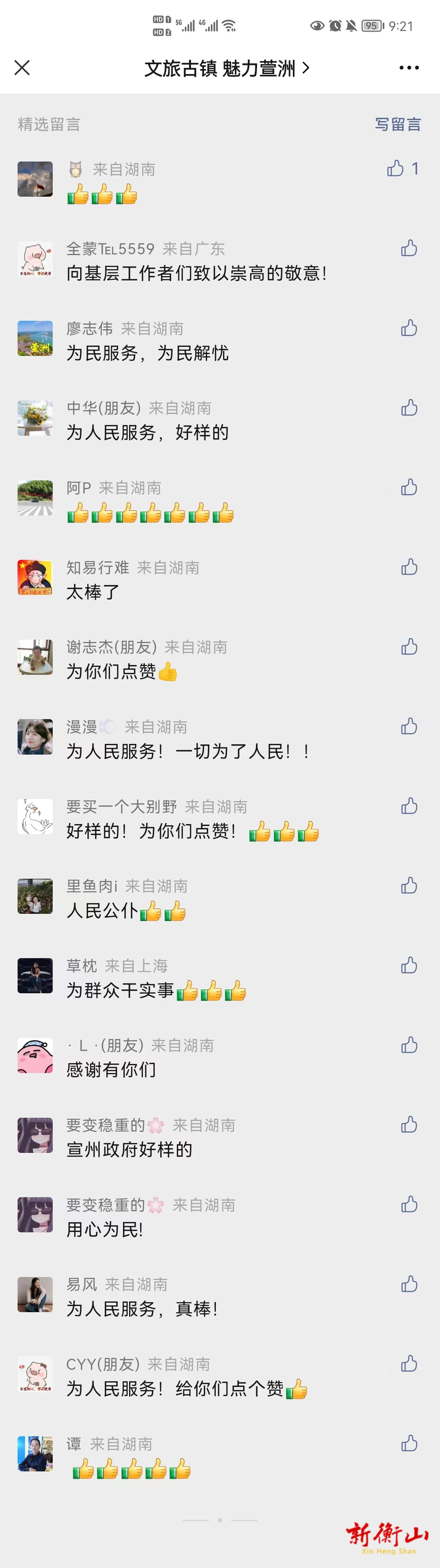Like 要买一个大别野's comment
This screenshot has height=1568, width=440.
pyautogui.click(x=409, y=807)
